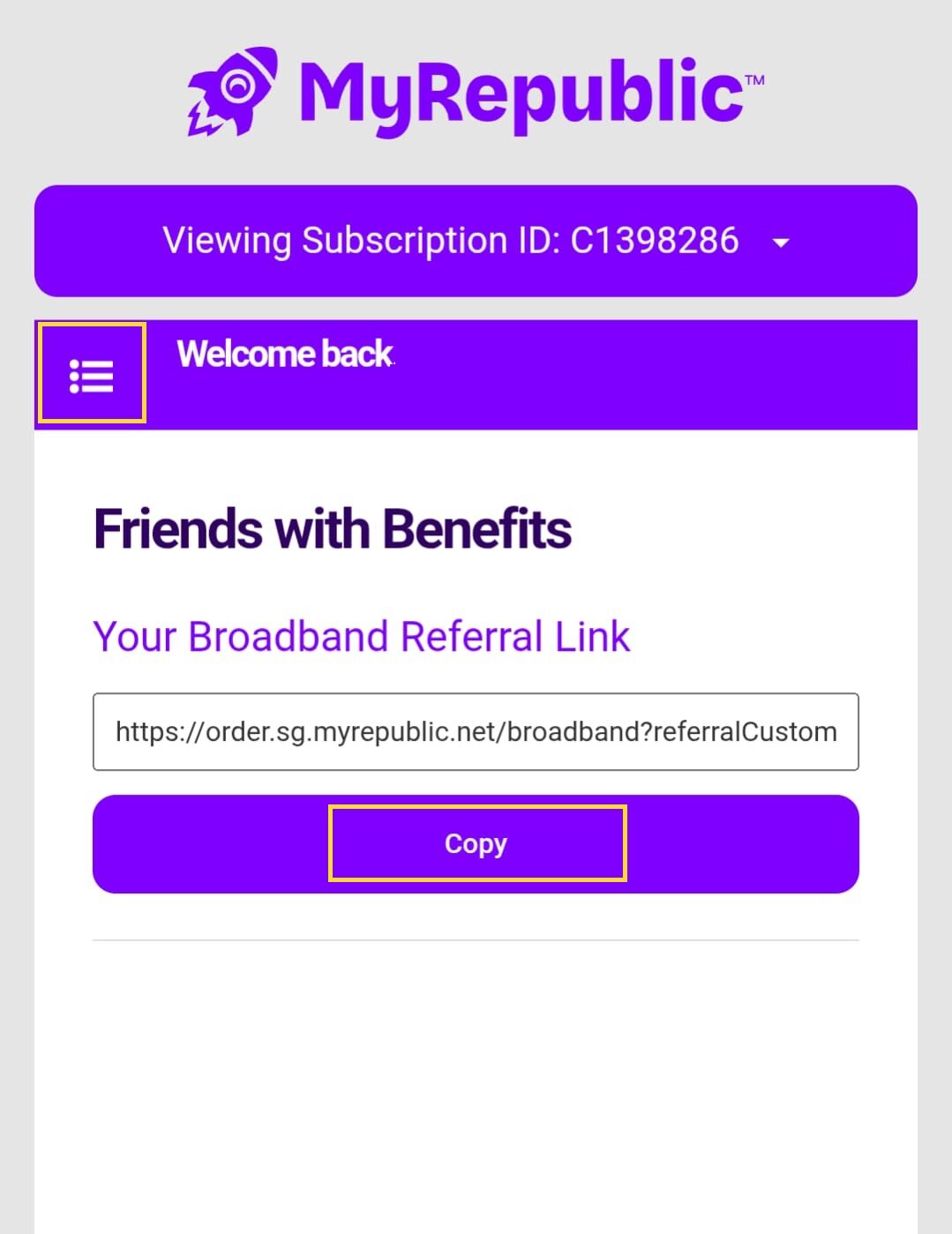Copy the broadband referral link
Screen dimensions: 952x1234
click(x=476, y=844)
